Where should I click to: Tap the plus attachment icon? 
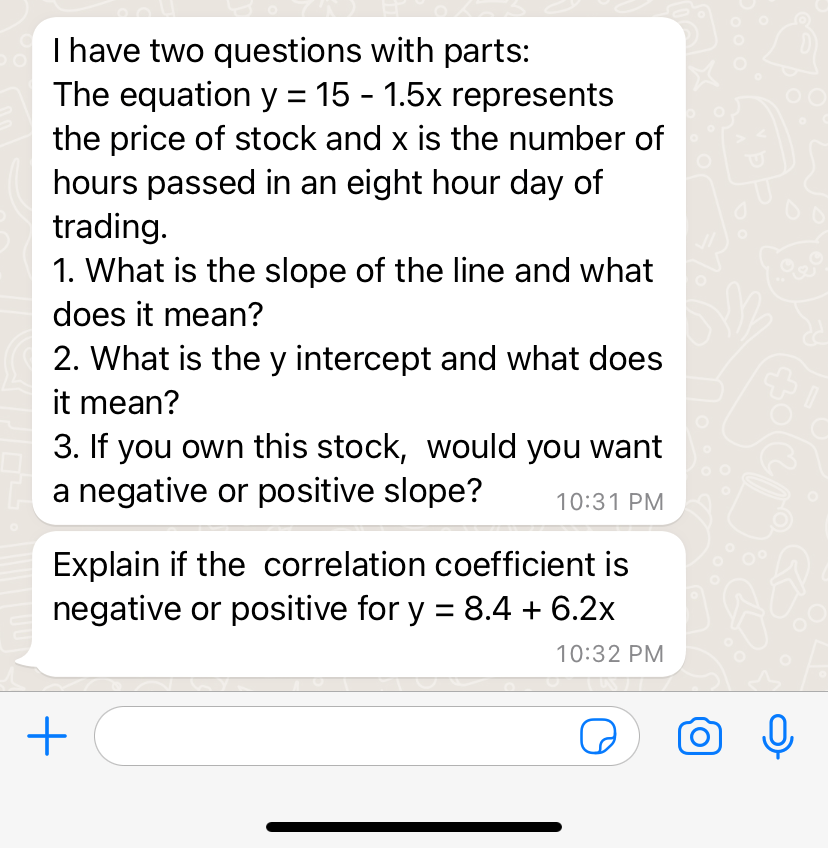45,738
